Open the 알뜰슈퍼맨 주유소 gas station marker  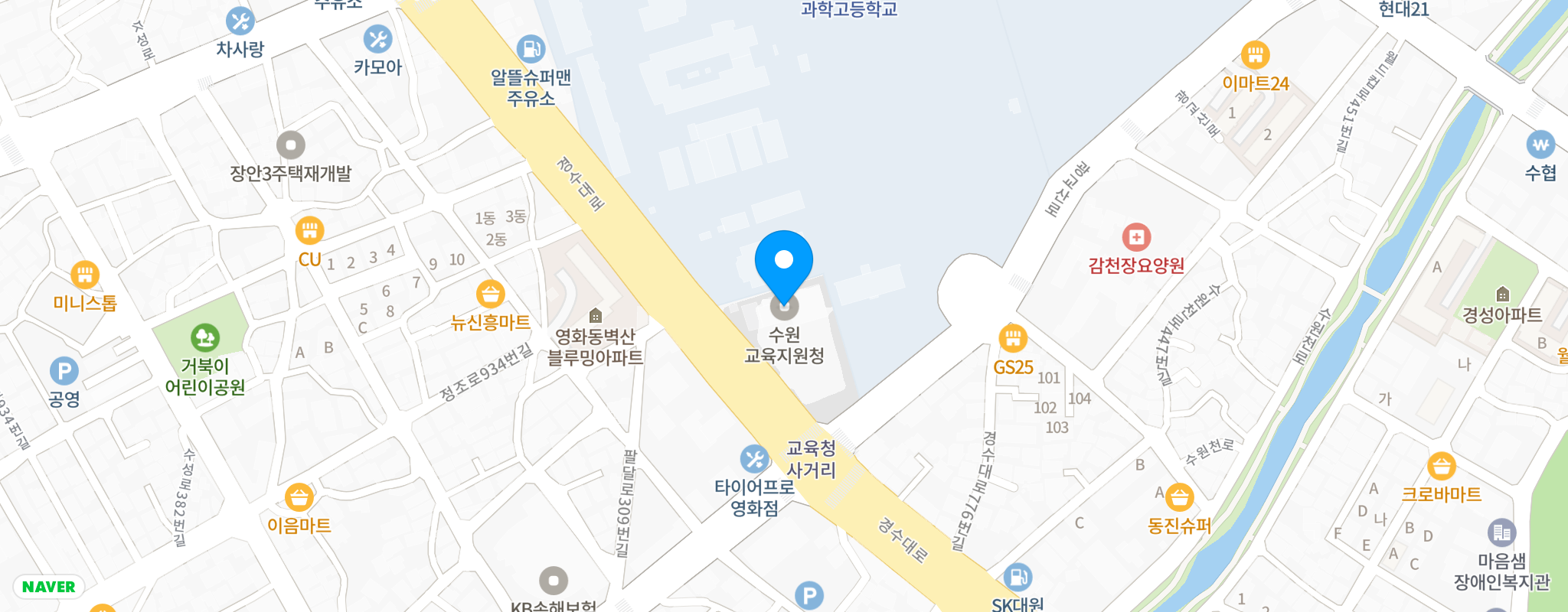tap(531, 50)
